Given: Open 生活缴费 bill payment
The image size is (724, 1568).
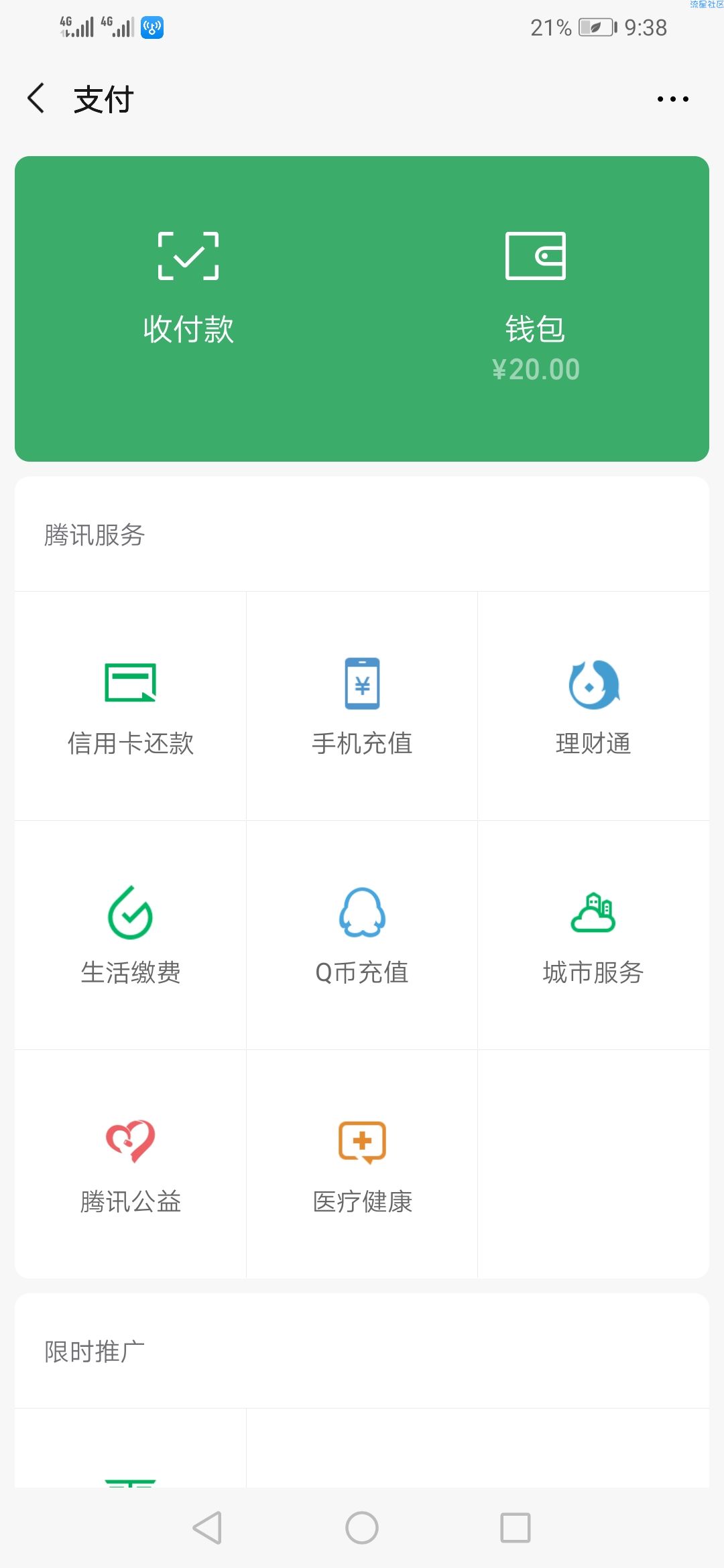Looking at the screenshot, I should click(x=131, y=935).
